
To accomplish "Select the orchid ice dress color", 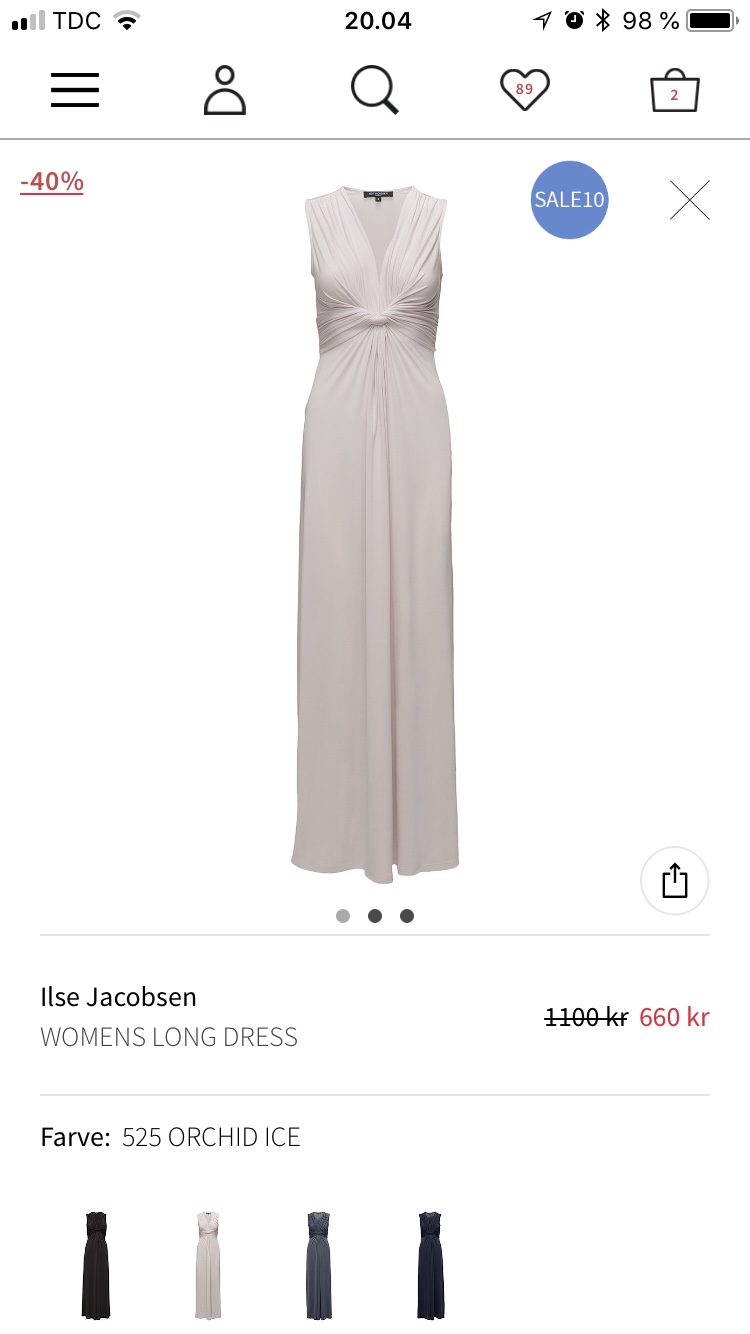I will click(208, 1265).
